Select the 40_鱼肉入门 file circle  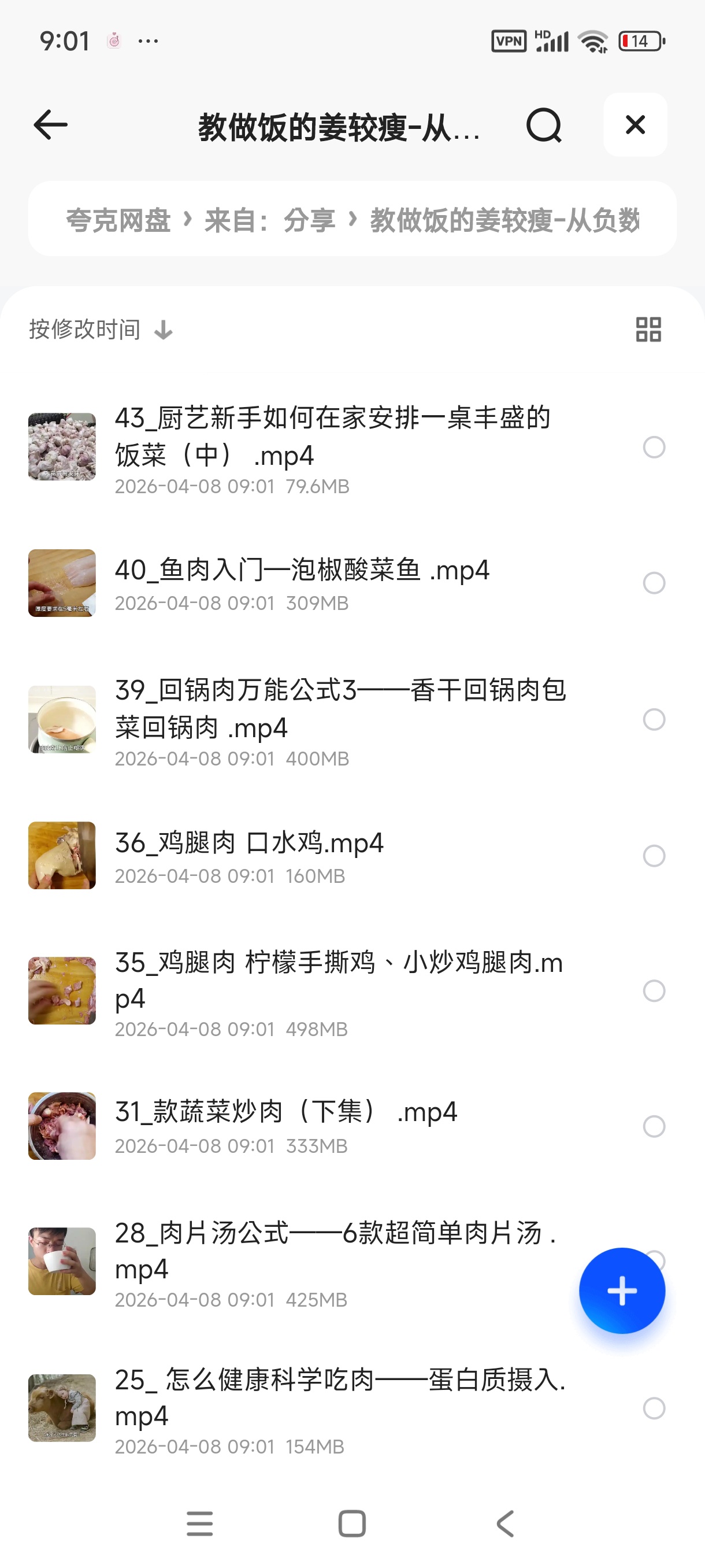coord(654,583)
